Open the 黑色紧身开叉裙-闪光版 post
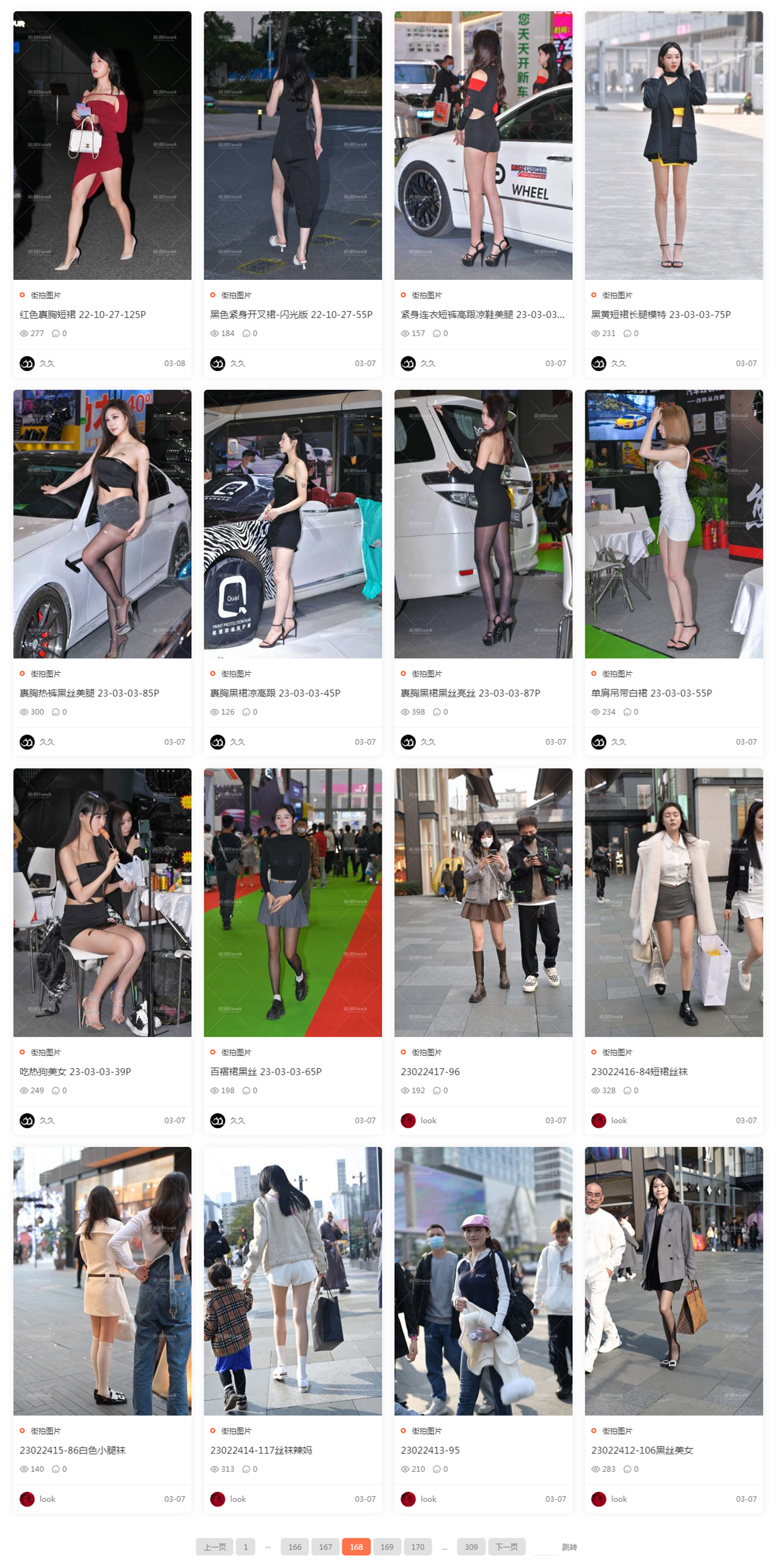The width and height of the screenshot is (784, 1568). [291, 315]
